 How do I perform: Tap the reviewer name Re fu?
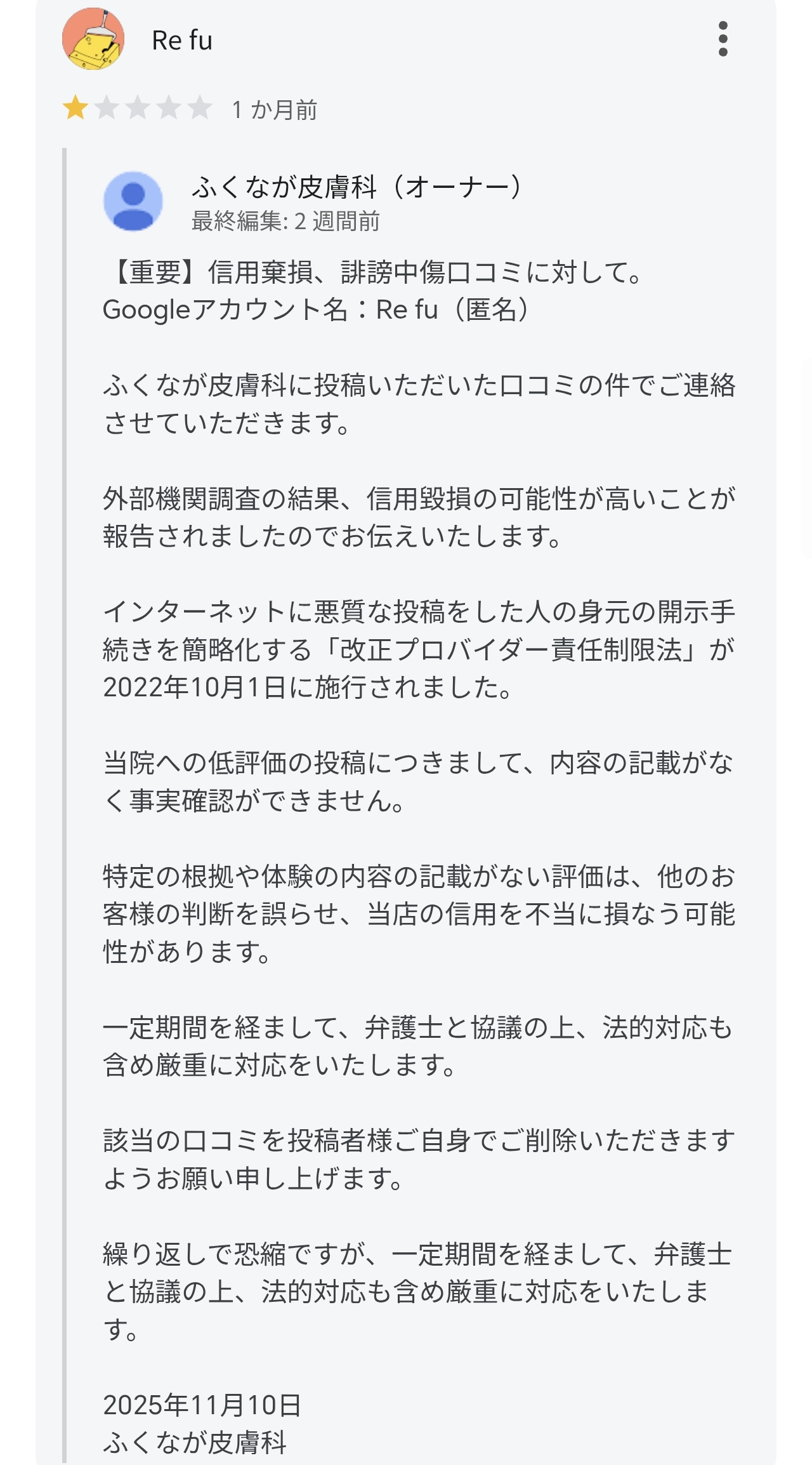pos(182,41)
